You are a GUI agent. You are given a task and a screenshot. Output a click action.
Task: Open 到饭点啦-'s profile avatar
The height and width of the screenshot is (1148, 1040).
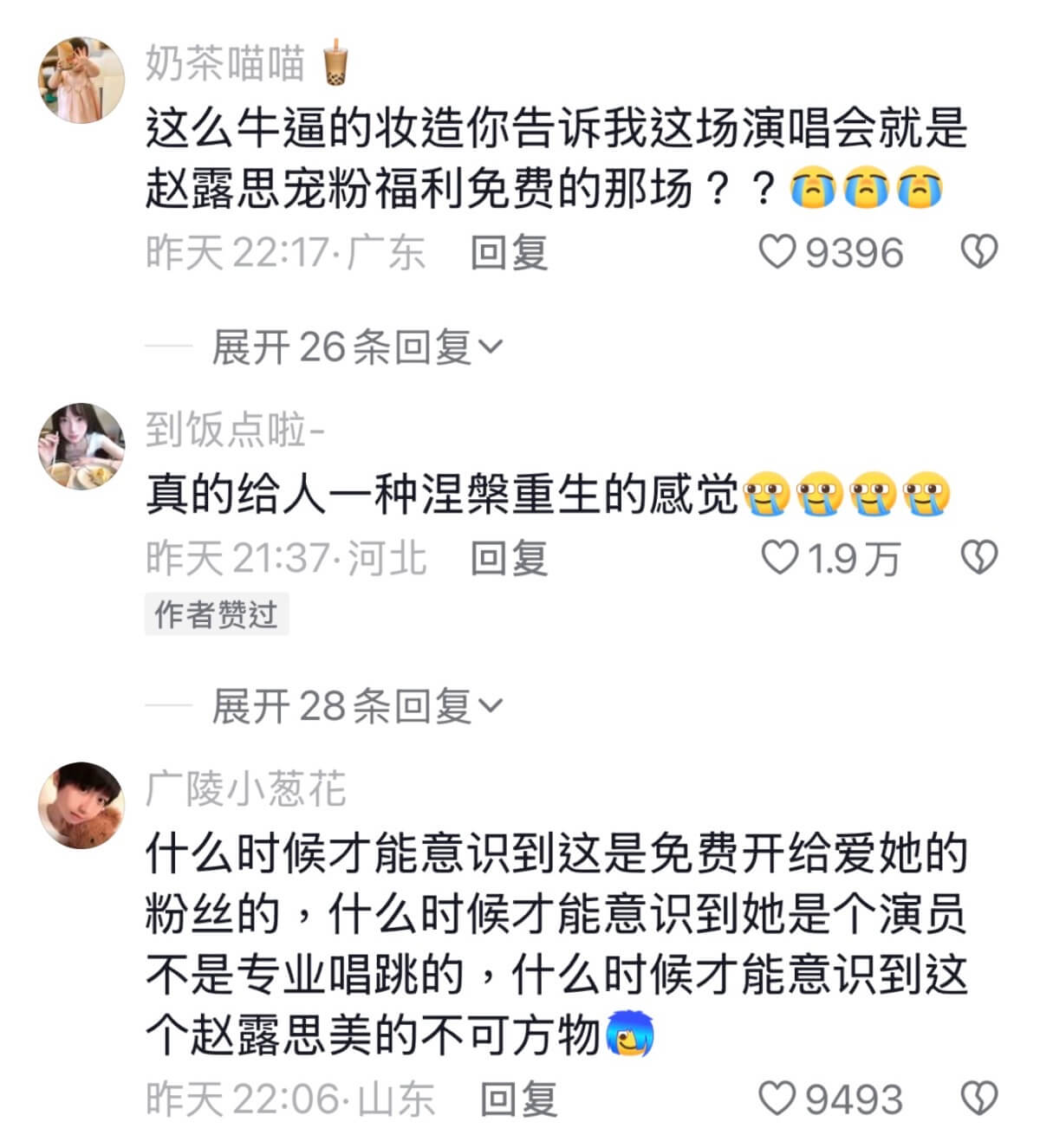pyautogui.click(x=81, y=446)
